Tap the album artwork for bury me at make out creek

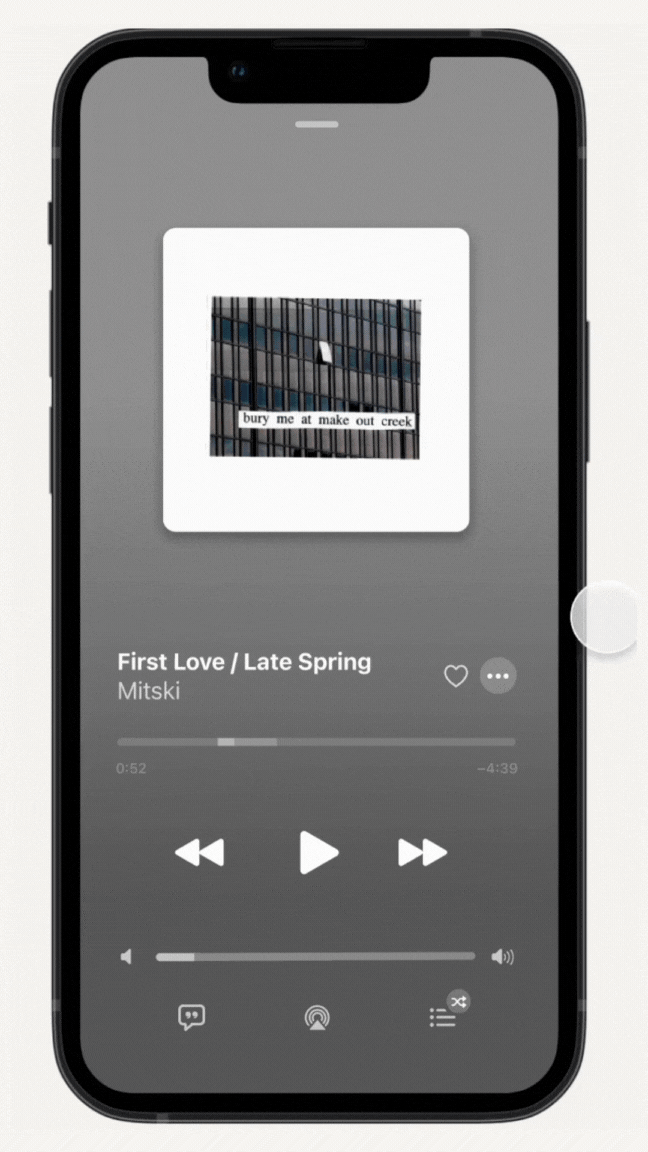316,380
